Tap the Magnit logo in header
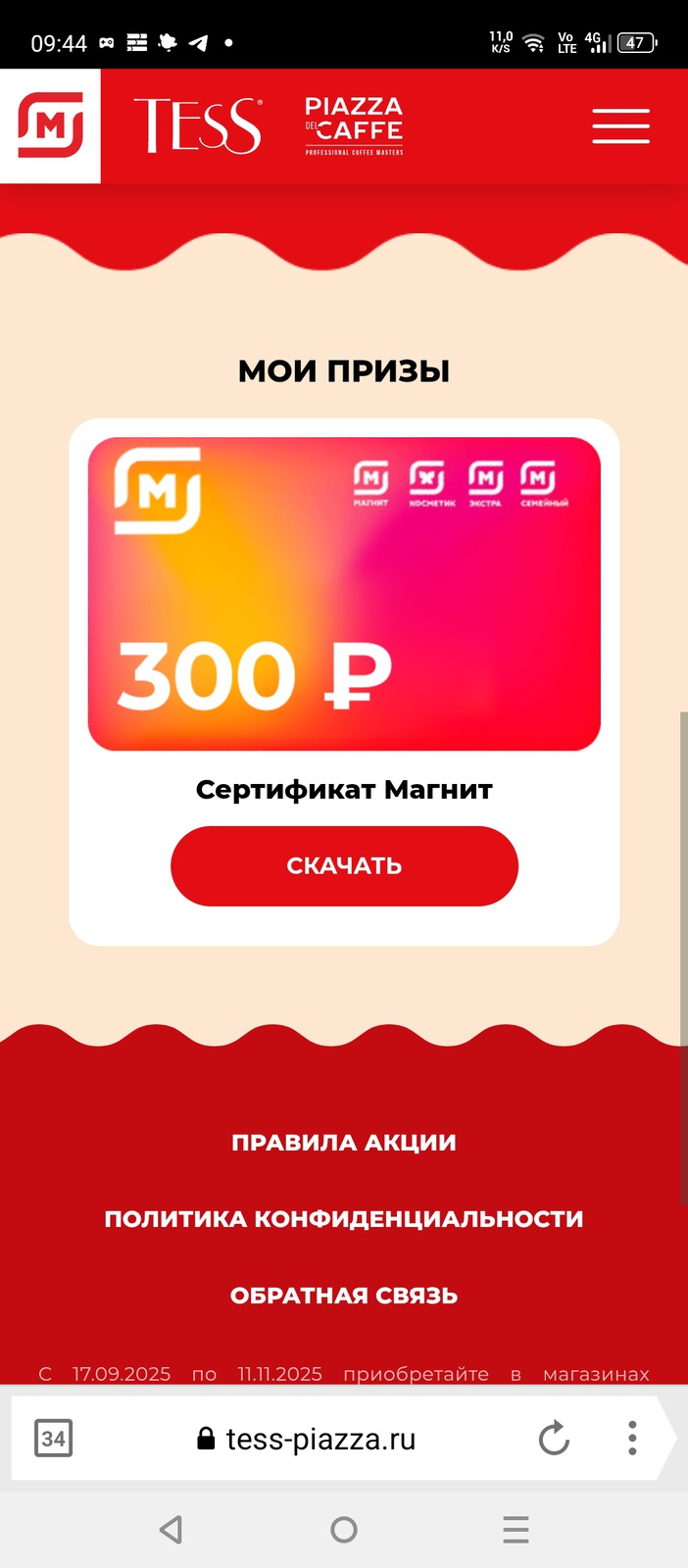 pos(50,125)
